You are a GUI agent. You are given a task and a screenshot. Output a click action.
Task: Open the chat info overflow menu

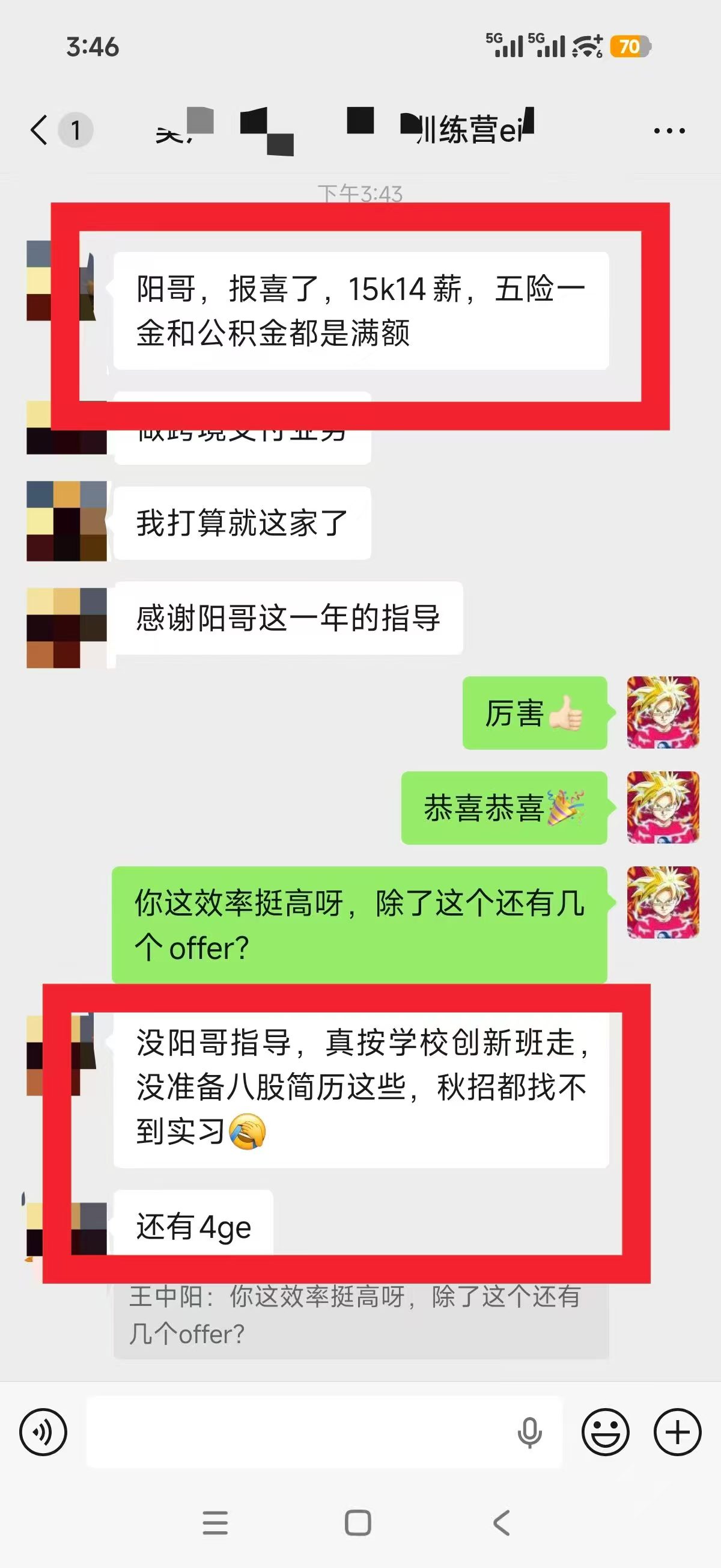click(669, 130)
